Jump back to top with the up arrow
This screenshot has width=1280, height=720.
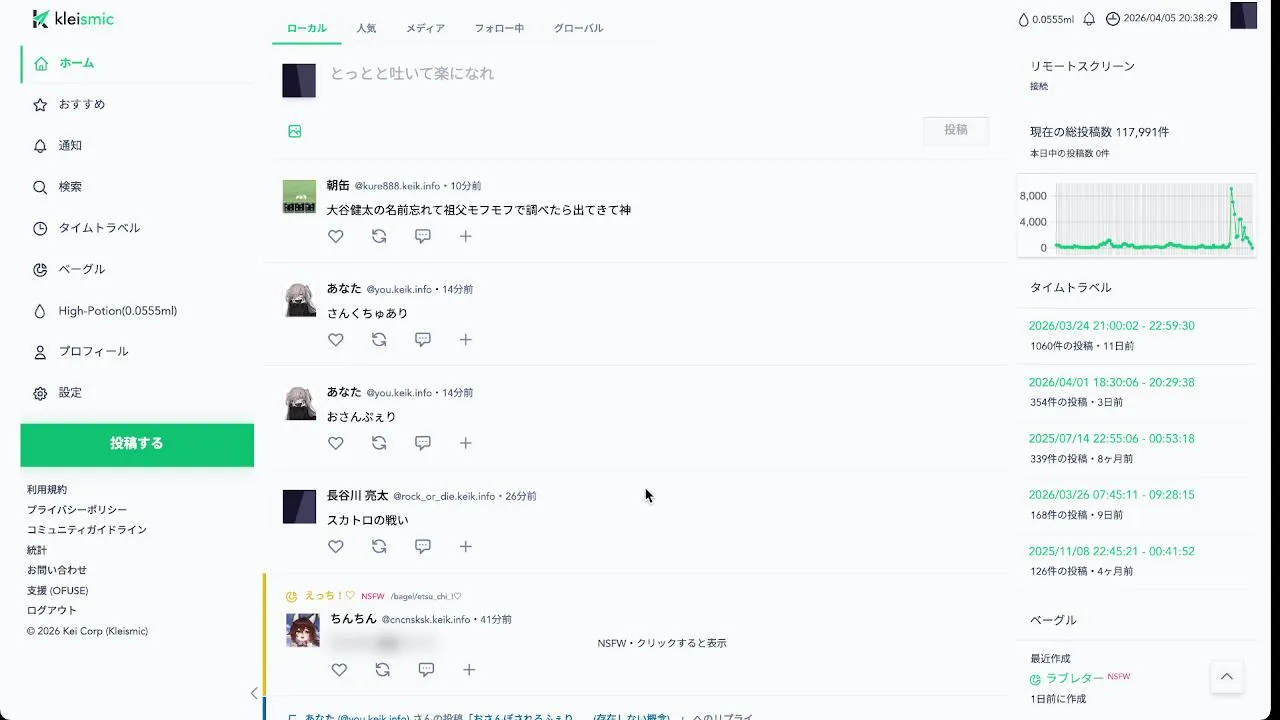[x=1226, y=677]
